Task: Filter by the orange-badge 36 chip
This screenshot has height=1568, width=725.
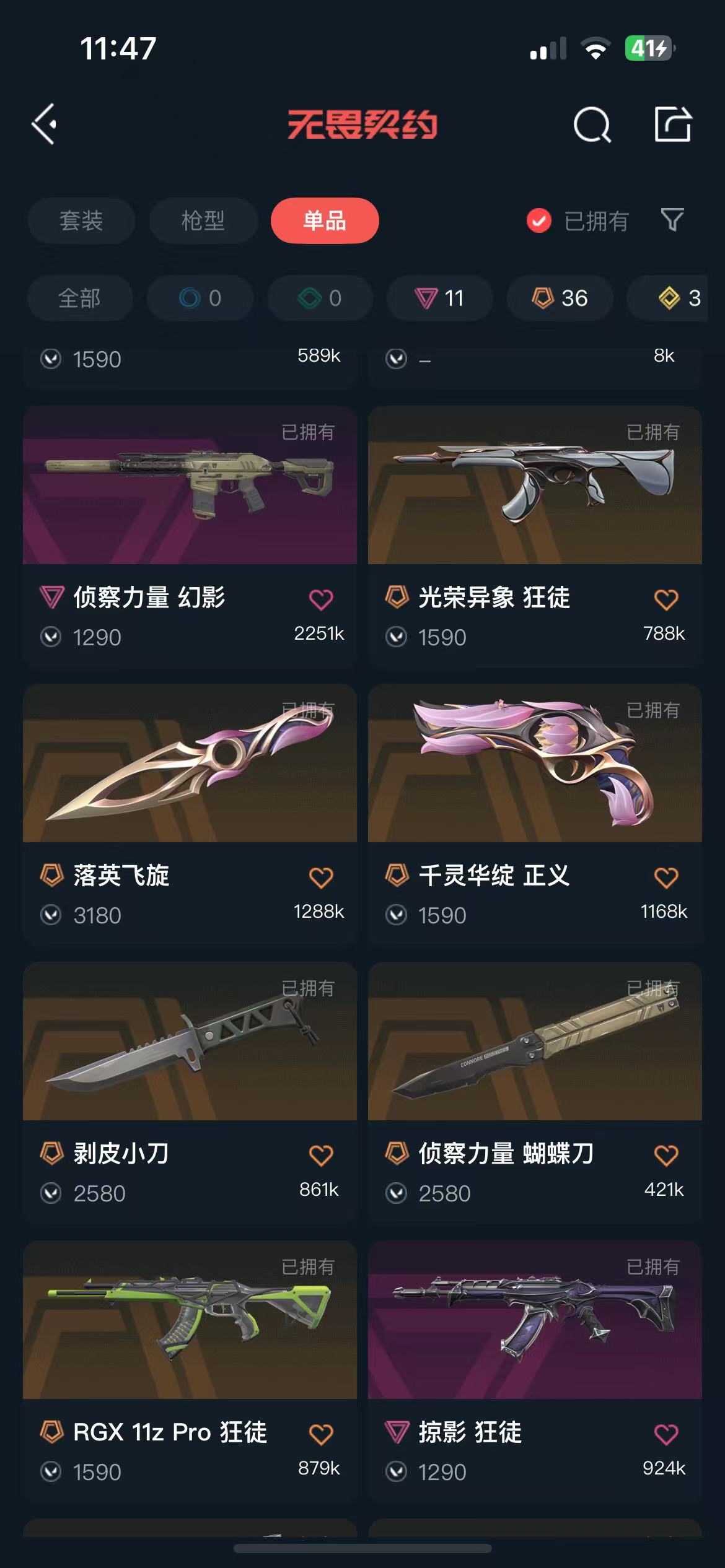Action: click(x=560, y=298)
